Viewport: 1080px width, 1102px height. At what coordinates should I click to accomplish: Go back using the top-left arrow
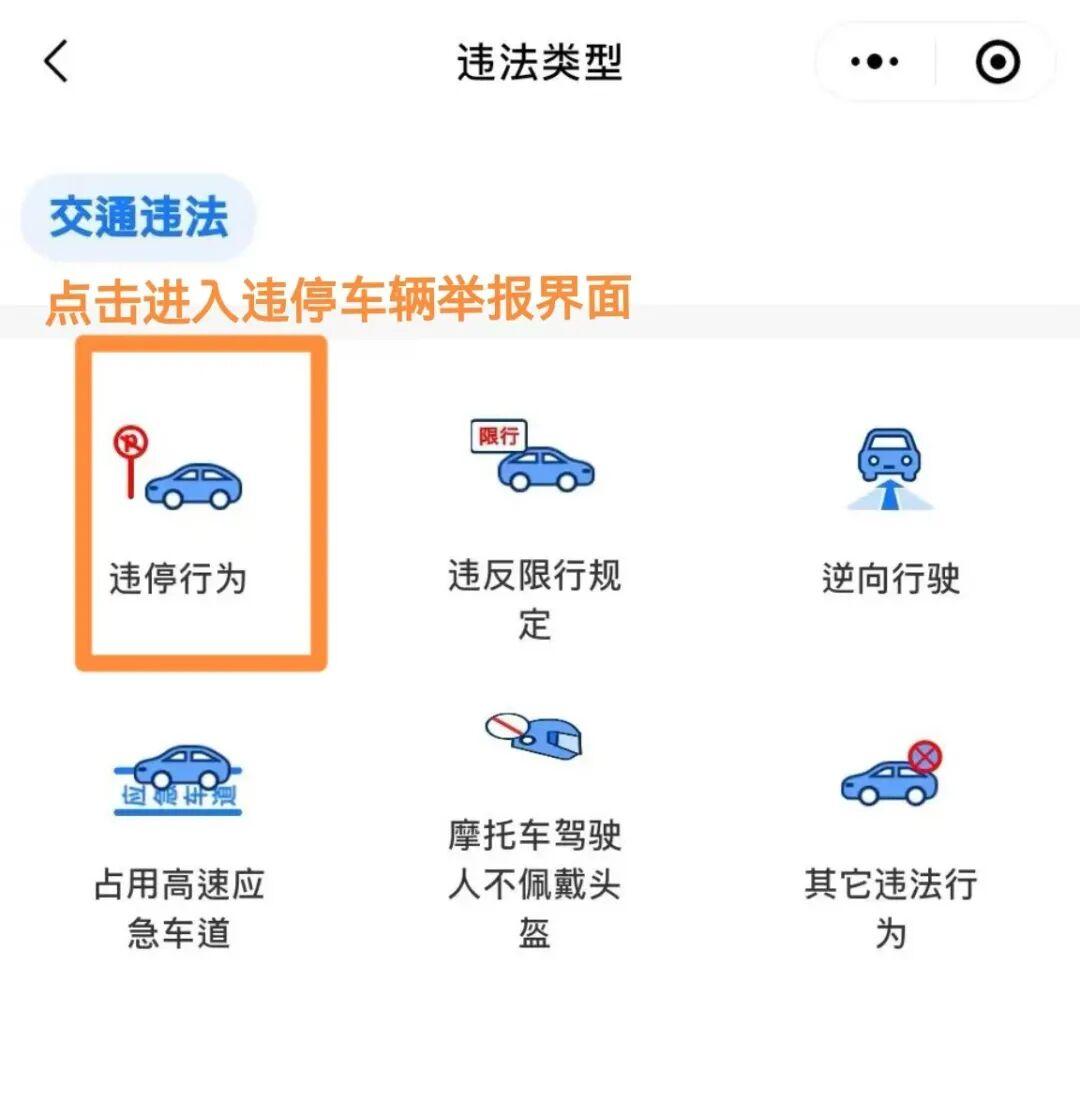[x=56, y=62]
